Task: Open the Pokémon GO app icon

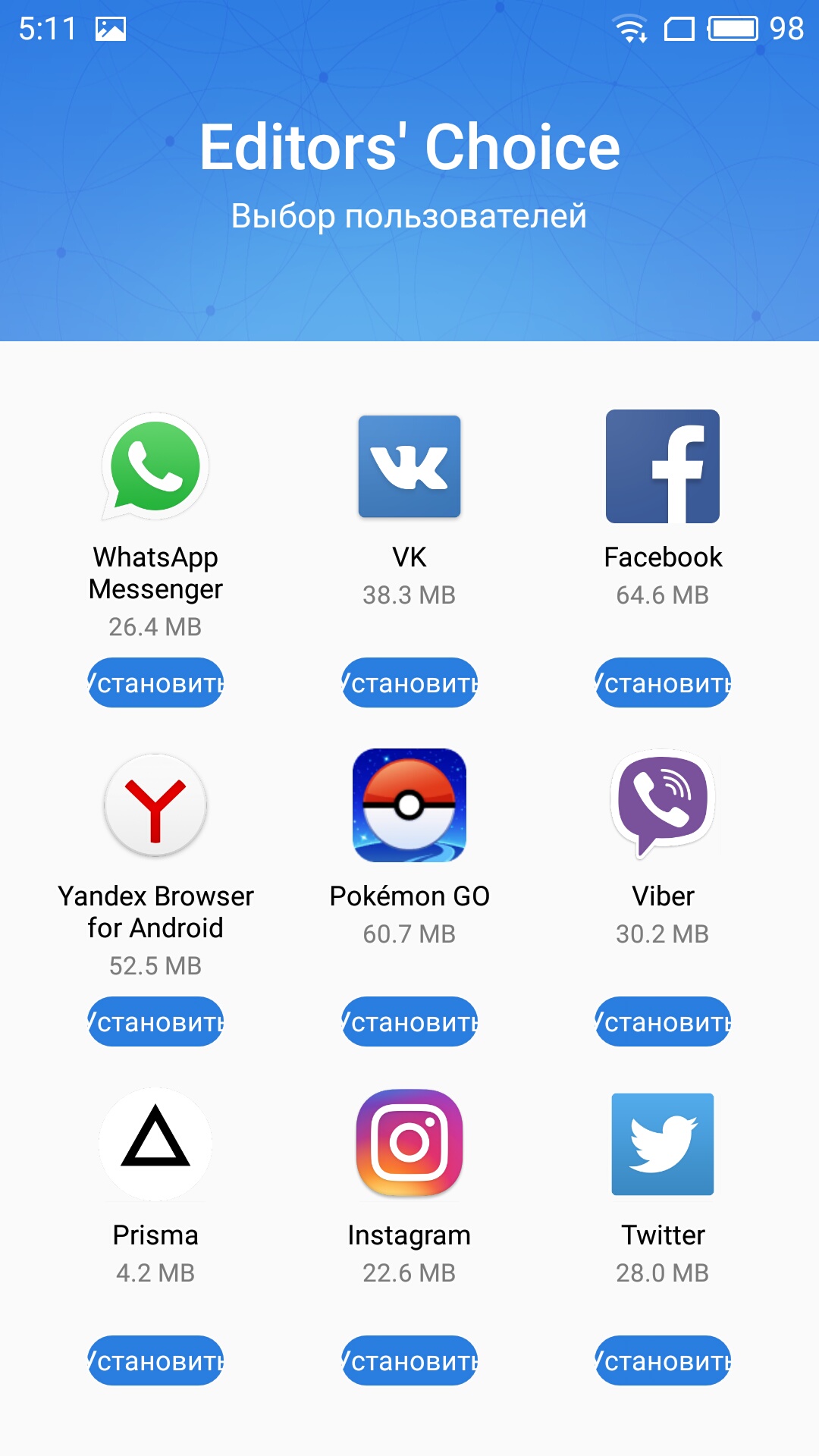Action: [x=409, y=805]
